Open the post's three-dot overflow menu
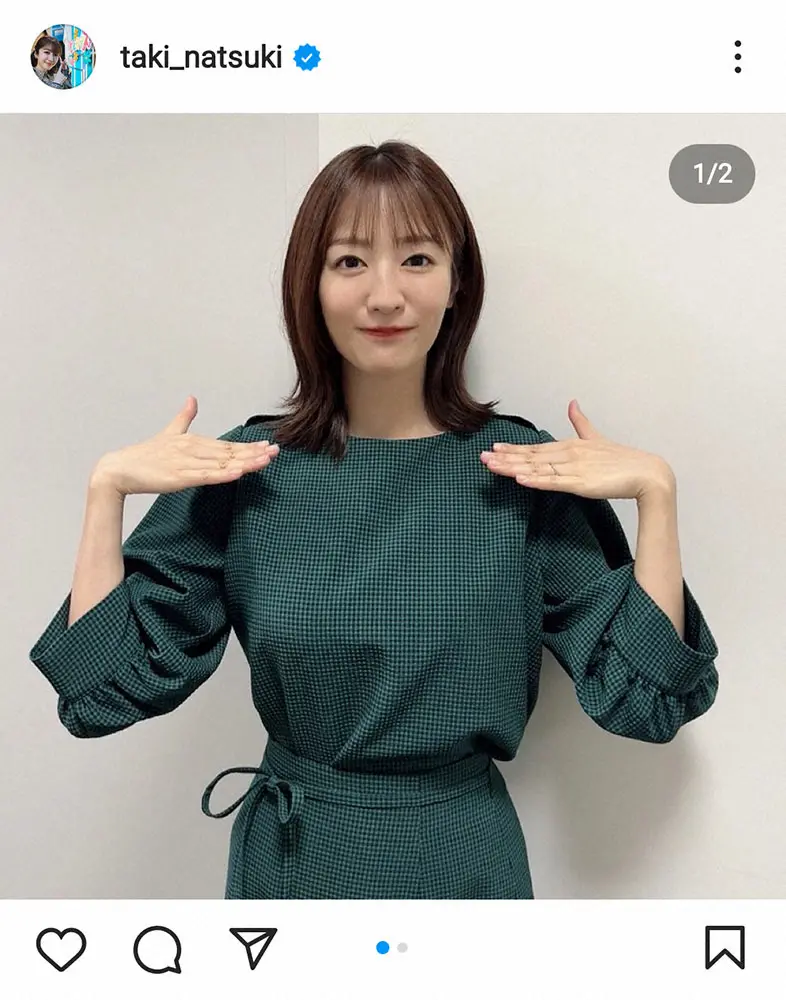Screen dimensions: 786x1000 [737, 57]
